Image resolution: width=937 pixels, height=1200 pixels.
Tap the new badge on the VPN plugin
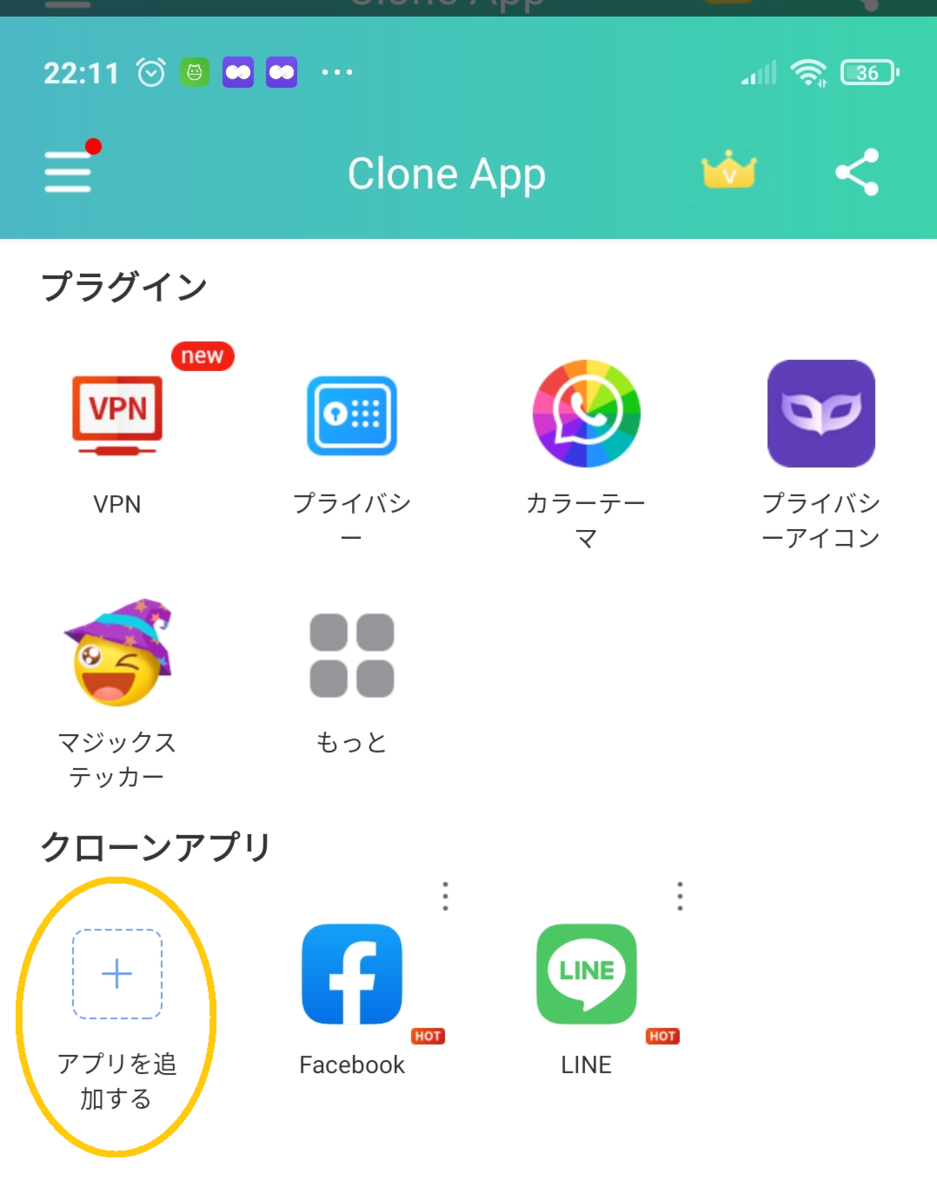click(202, 356)
